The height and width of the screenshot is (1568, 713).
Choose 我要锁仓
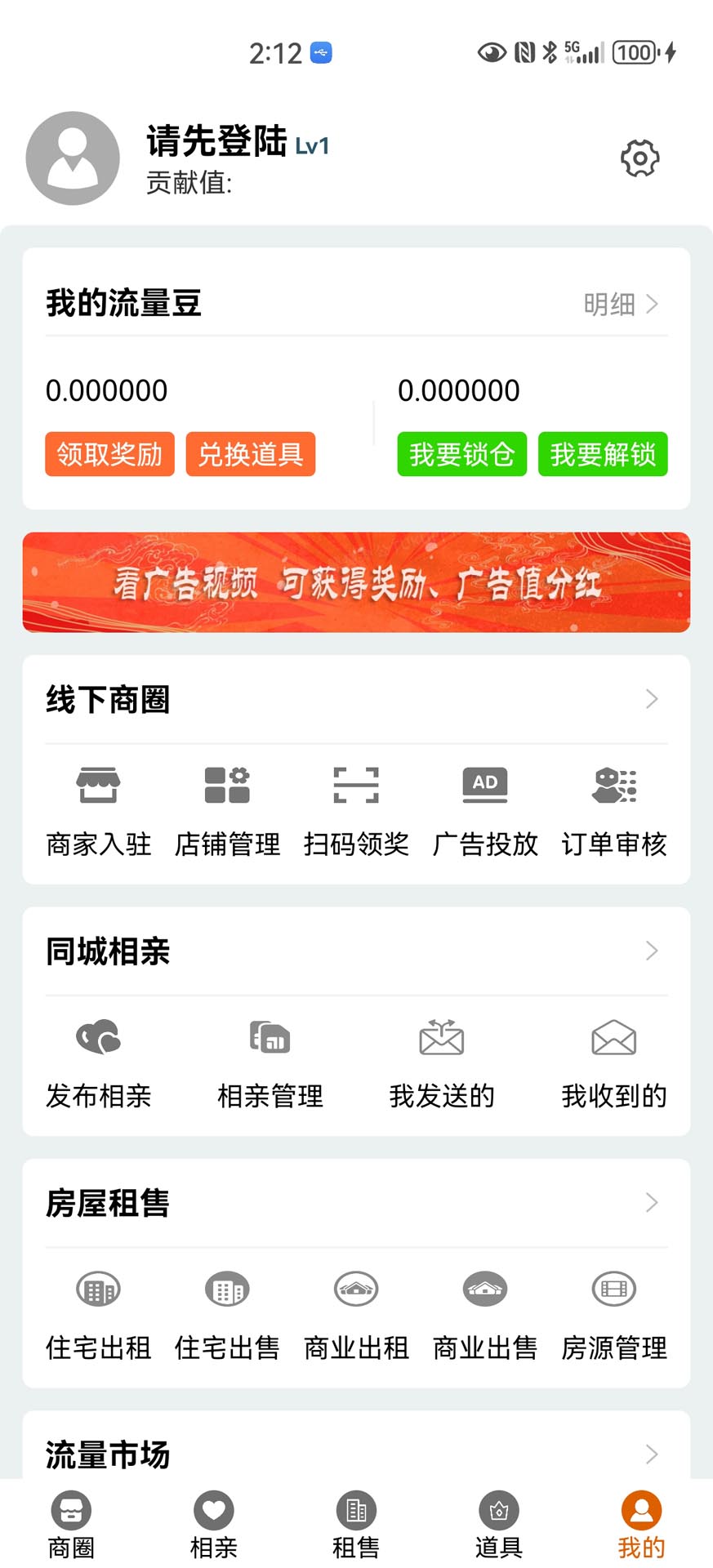[x=461, y=454]
